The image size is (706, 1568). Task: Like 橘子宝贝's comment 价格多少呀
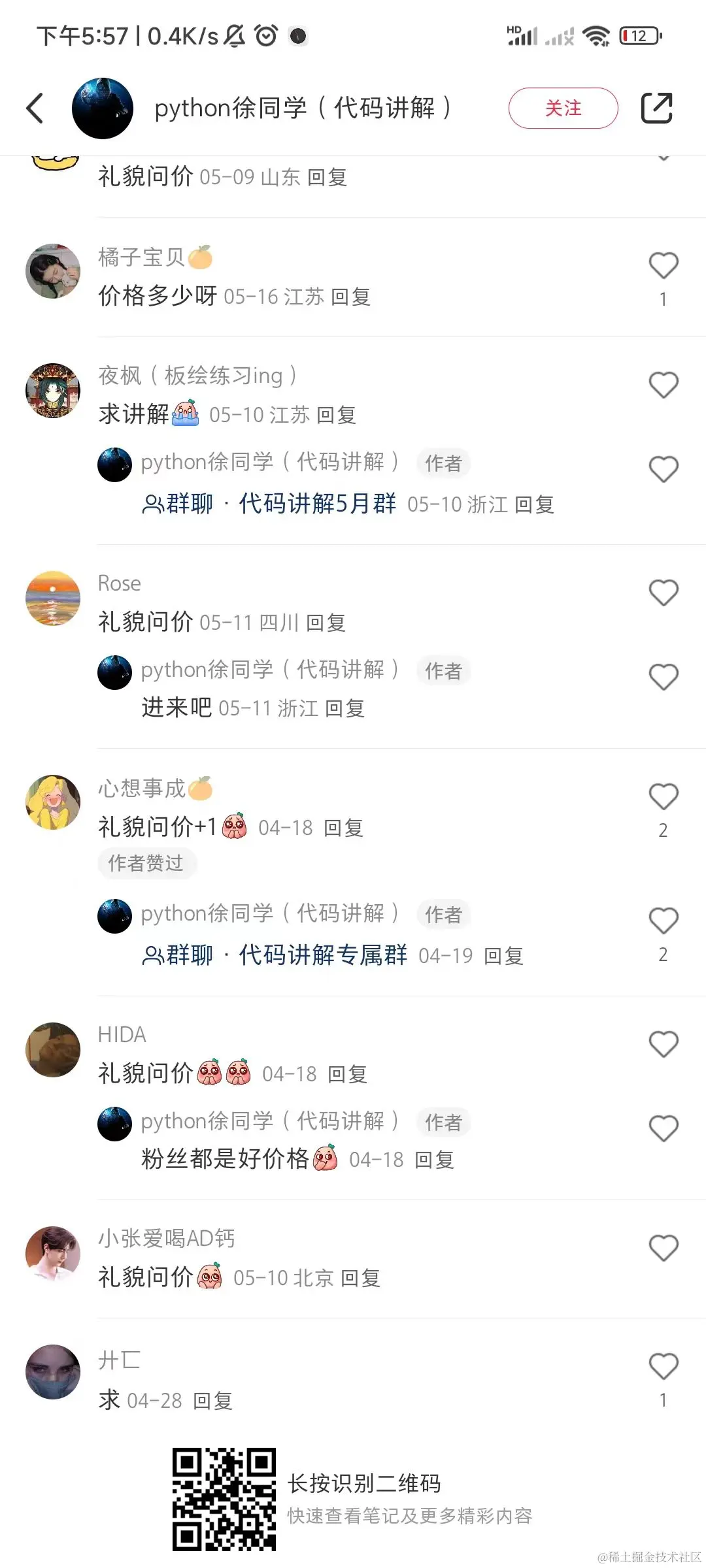tap(663, 266)
